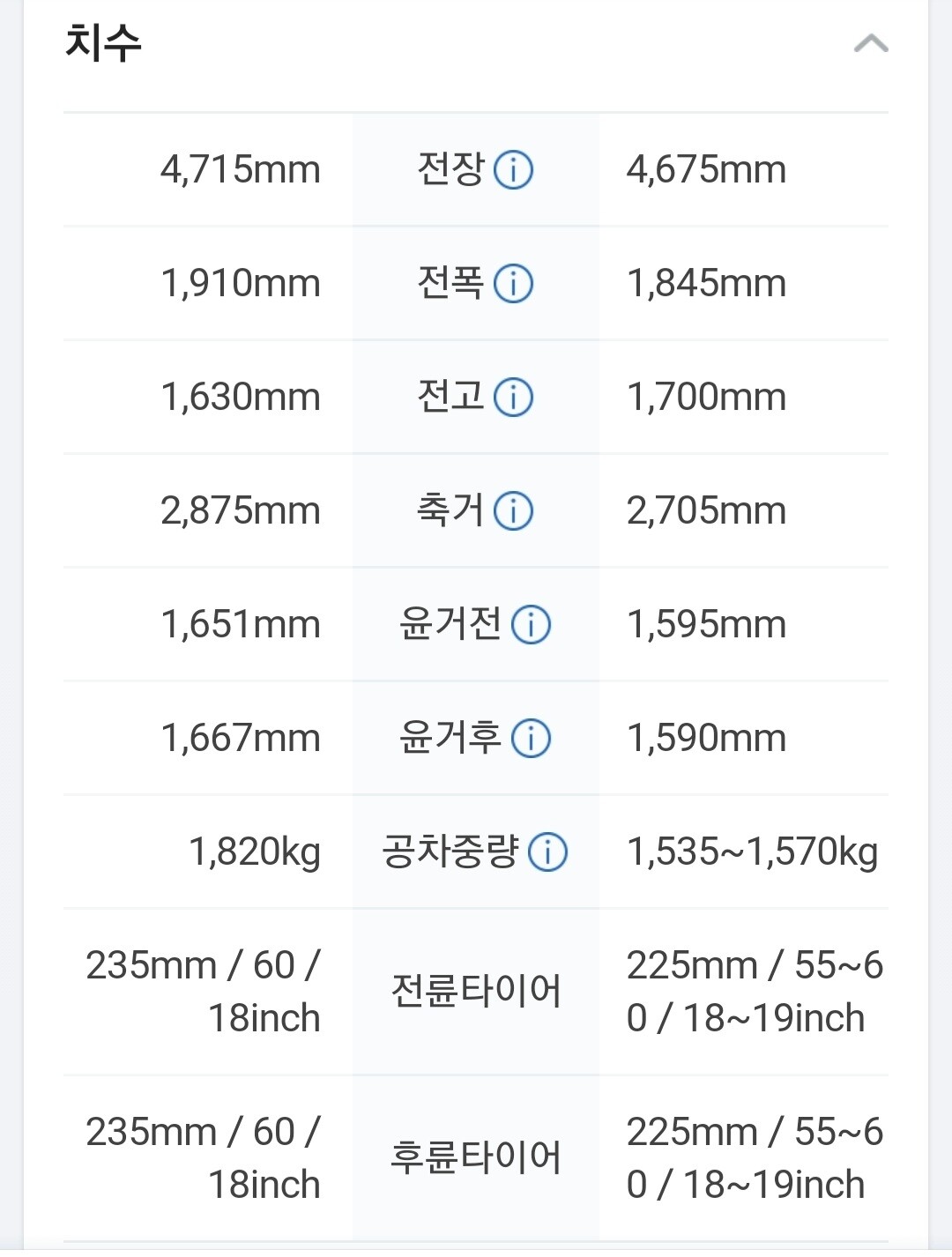Click the info icon next to 전폭
The width and height of the screenshot is (952, 1257).
pyautogui.click(x=513, y=284)
